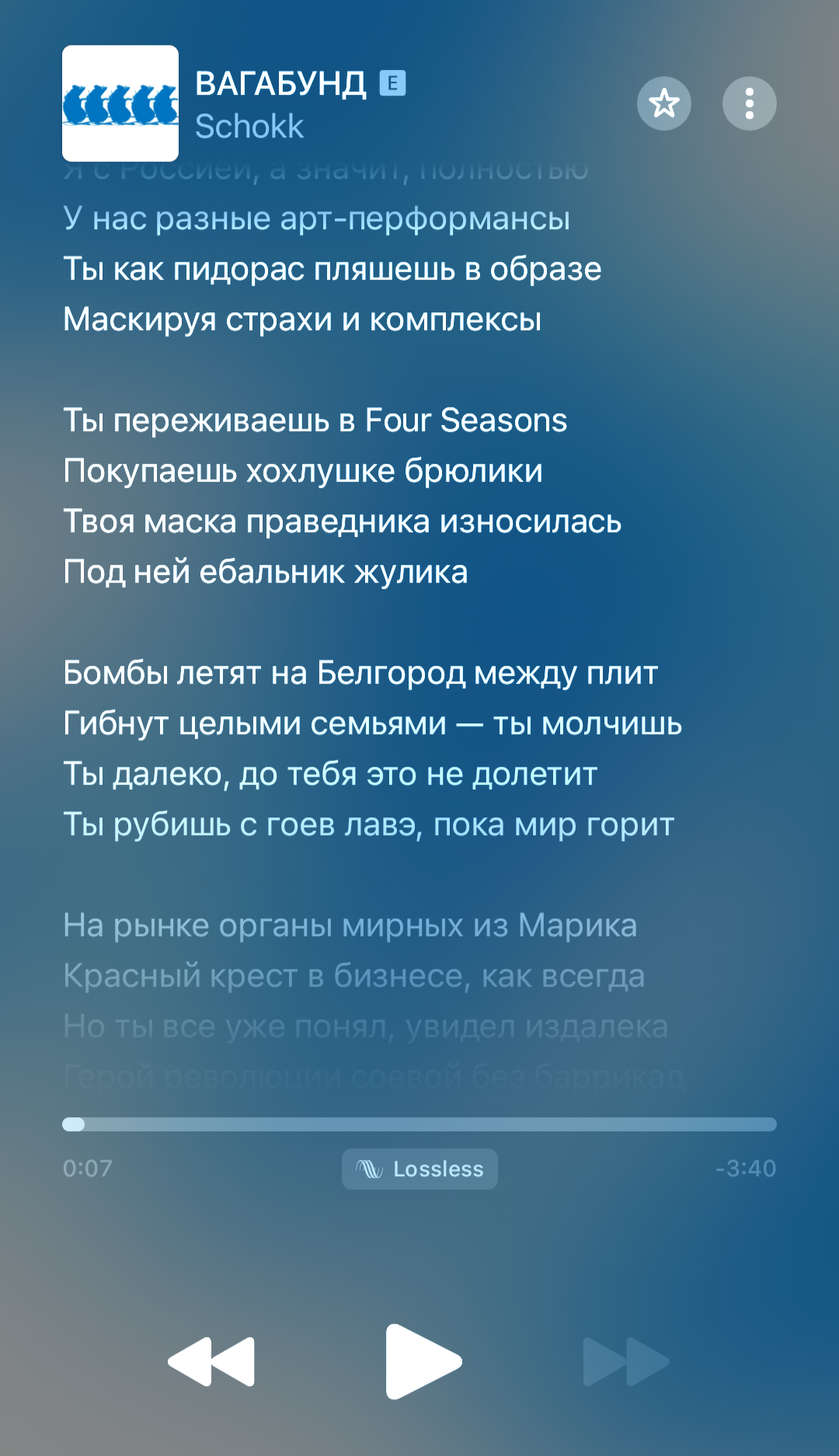Tap the Lossless audio quality badge
Viewport: 839px width, 1456px height.
tap(419, 1169)
